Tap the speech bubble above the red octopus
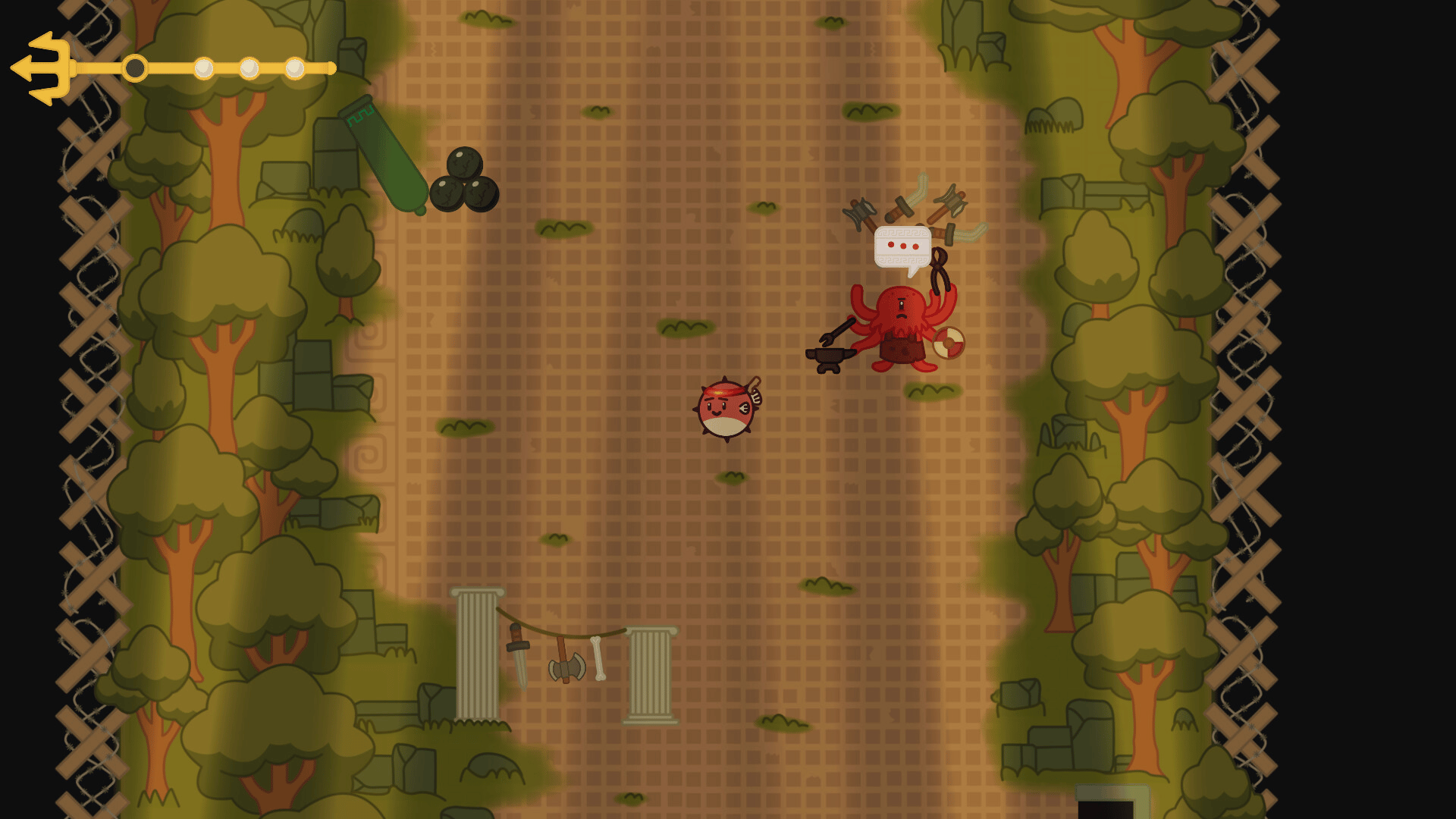The height and width of the screenshot is (819, 1456). pyautogui.click(x=902, y=246)
